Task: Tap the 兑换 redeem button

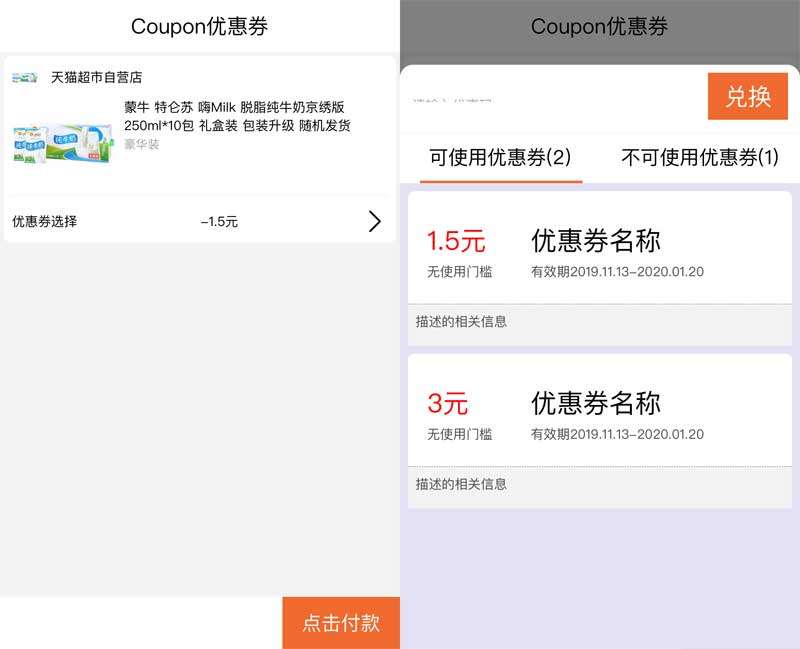Action: click(x=748, y=97)
